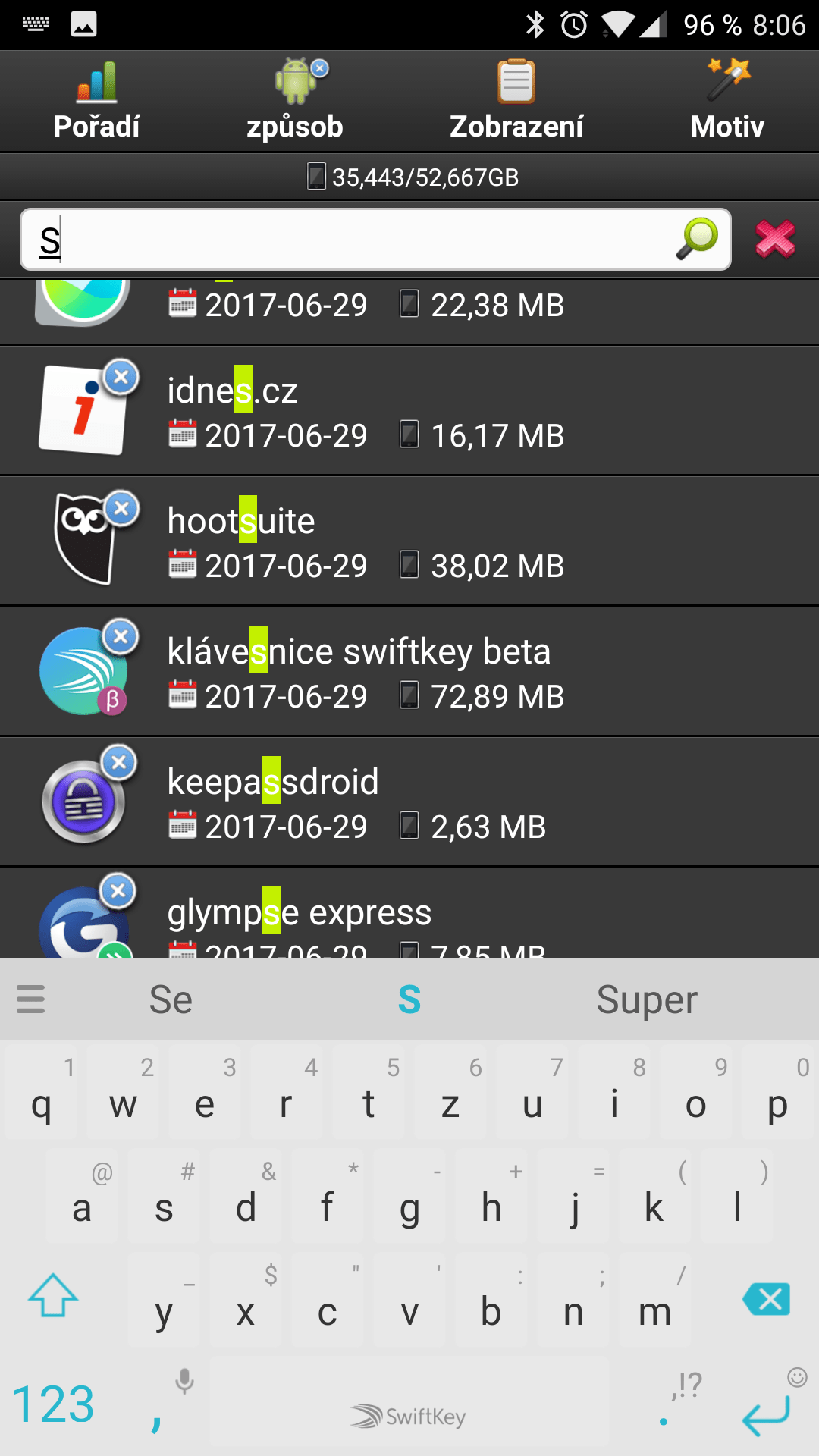Close search with the red X
Image resolution: width=819 pixels, height=1456 pixels.
776,240
